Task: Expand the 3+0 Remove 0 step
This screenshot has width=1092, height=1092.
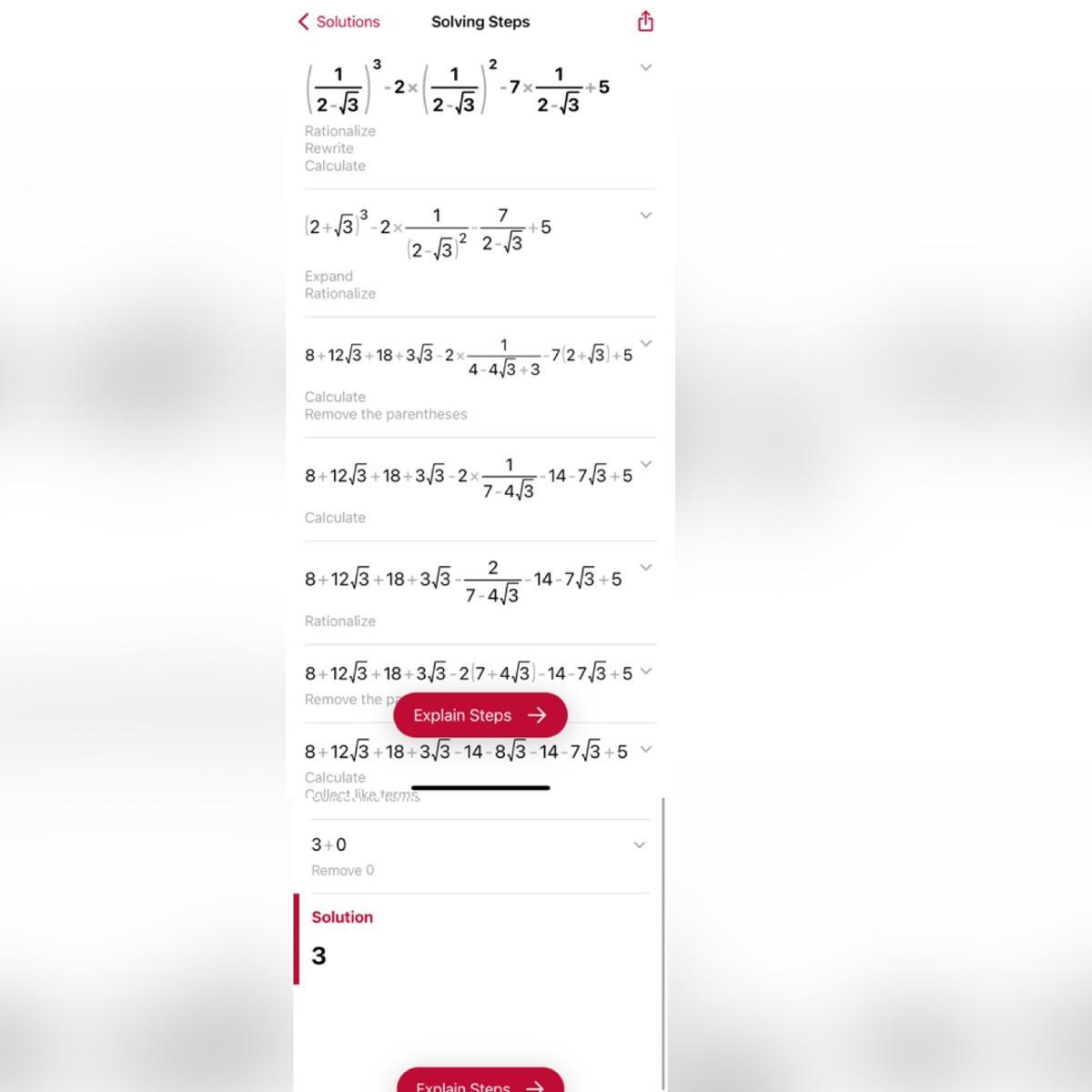Action: 639,844
